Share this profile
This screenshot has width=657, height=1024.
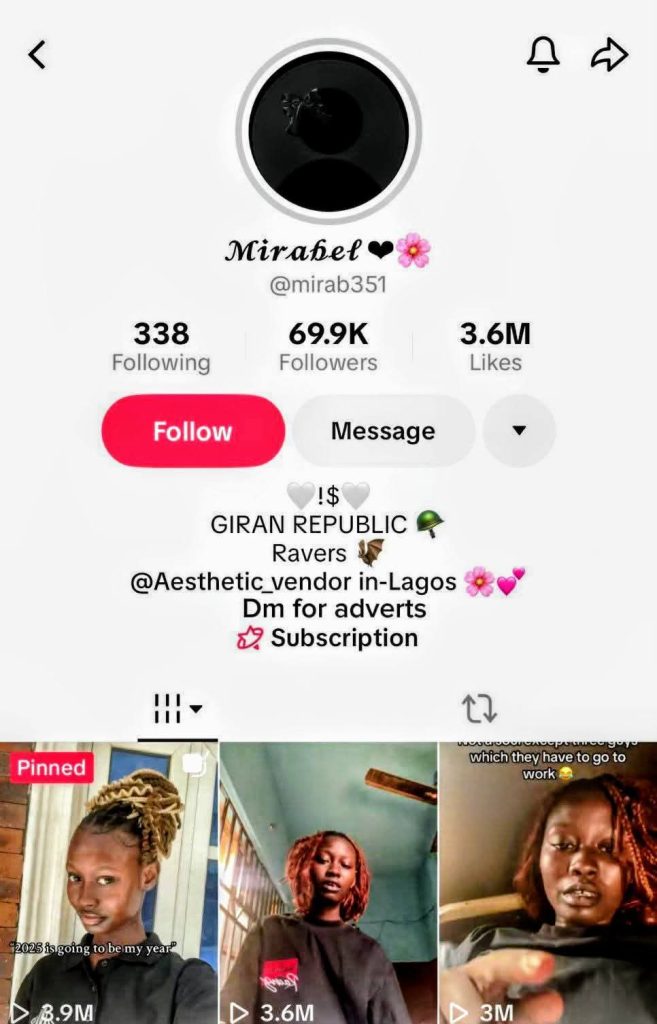tap(608, 55)
